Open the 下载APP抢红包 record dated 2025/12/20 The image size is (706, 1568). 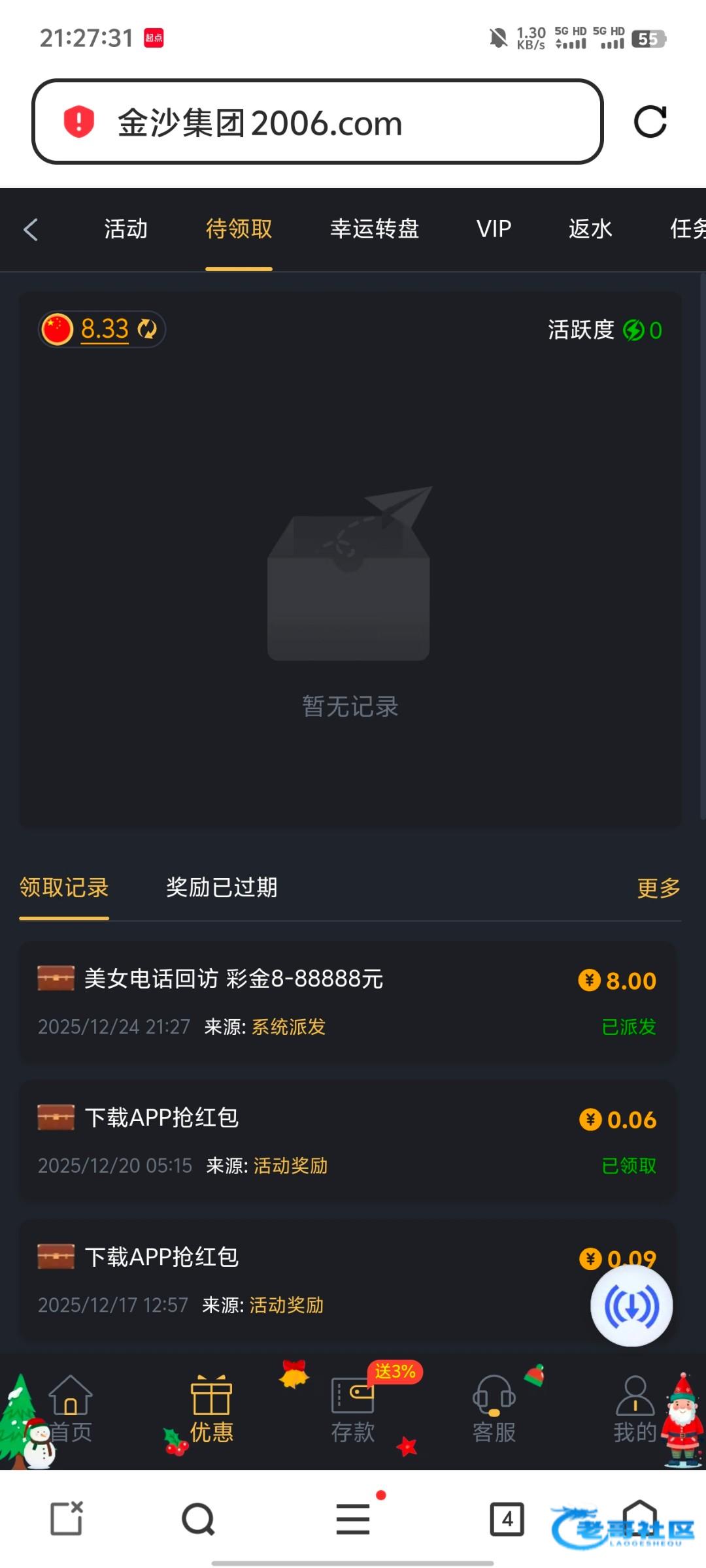coord(346,1140)
